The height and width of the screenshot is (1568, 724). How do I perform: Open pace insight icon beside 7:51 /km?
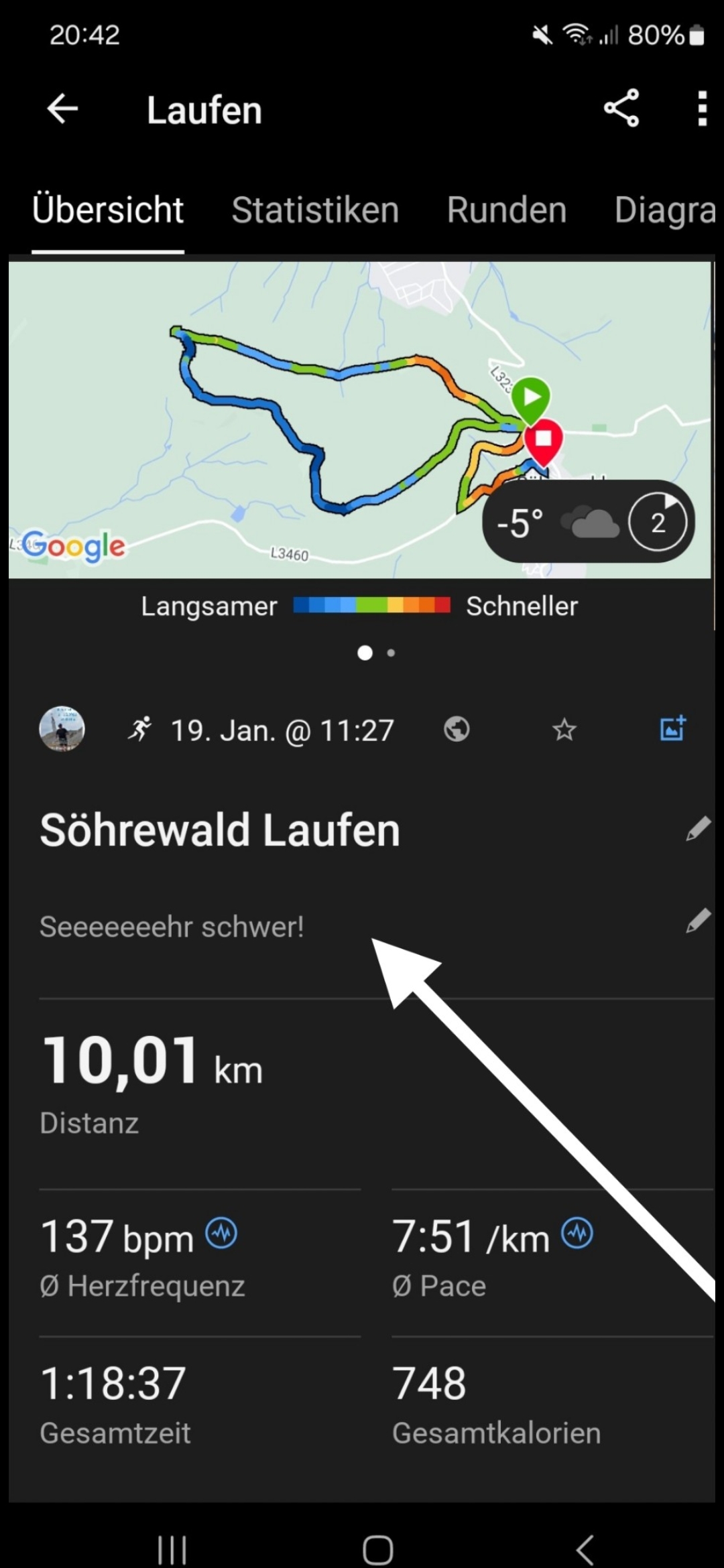[577, 1233]
